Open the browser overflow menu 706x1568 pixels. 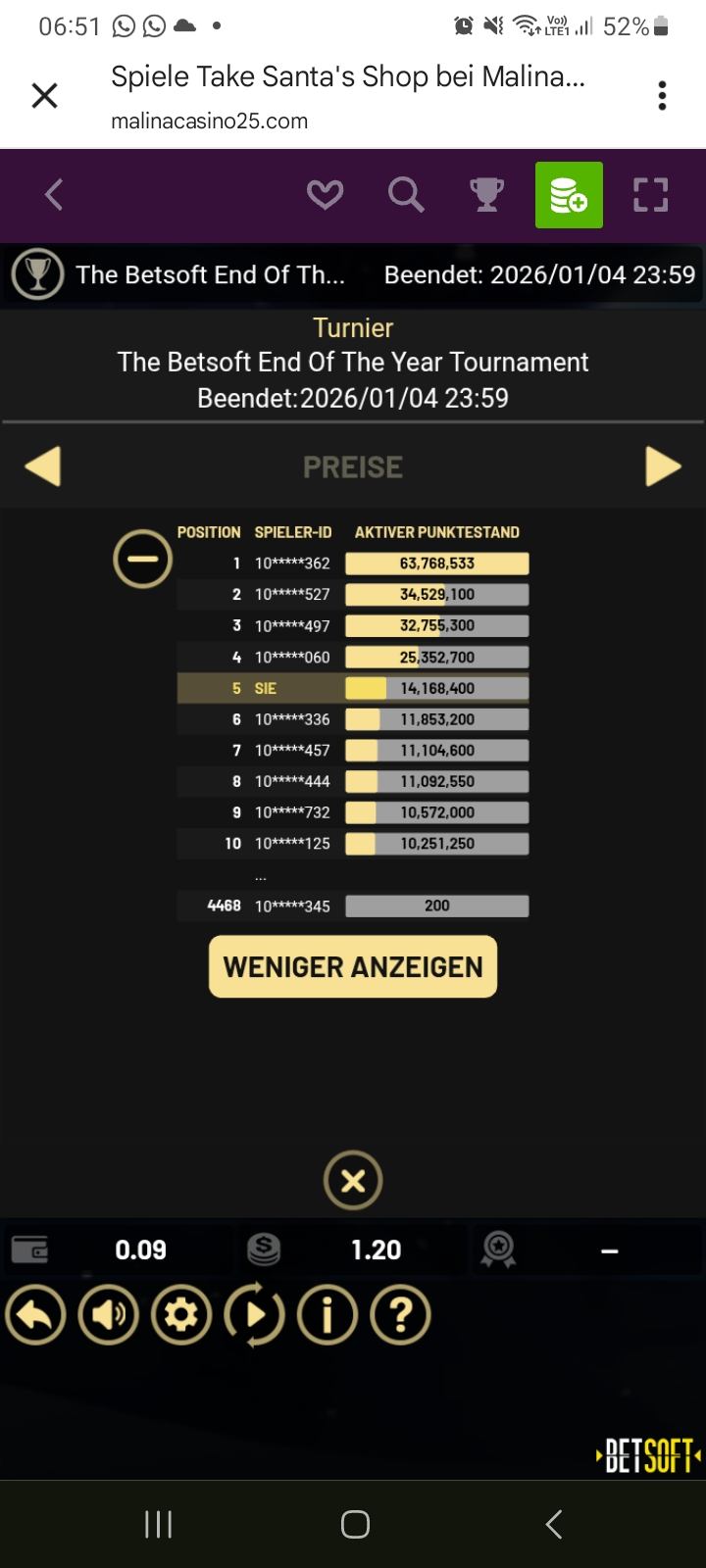click(x=662, y=96)
